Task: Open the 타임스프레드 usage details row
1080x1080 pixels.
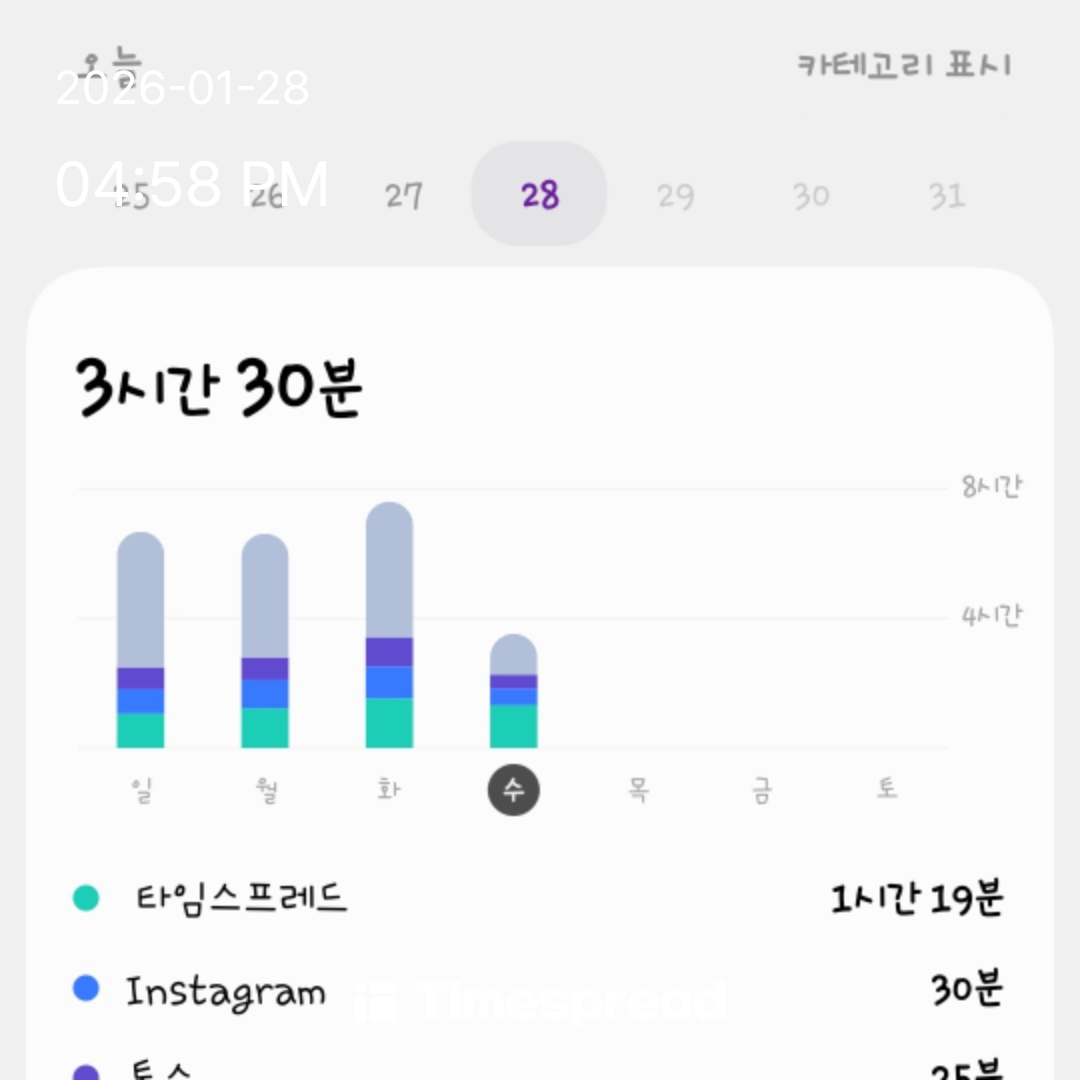Action: click(x=540, y=898)
